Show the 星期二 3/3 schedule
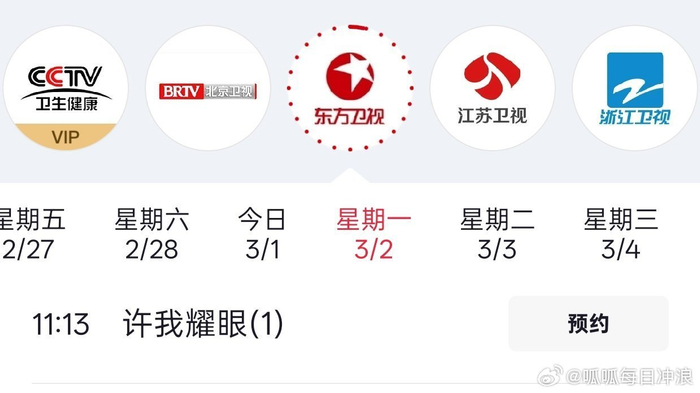The image size is (700, 393). pyautogui.click(x=497, y=234)
